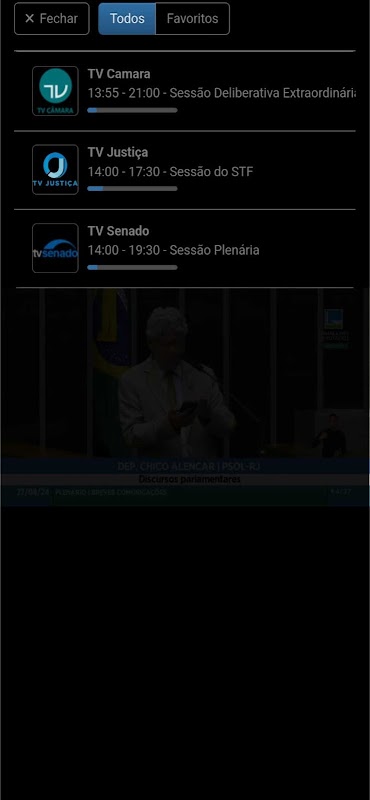Switch to the Favoritos tab
The width and height of the screenshot is (370, 800).
point(192,19)
